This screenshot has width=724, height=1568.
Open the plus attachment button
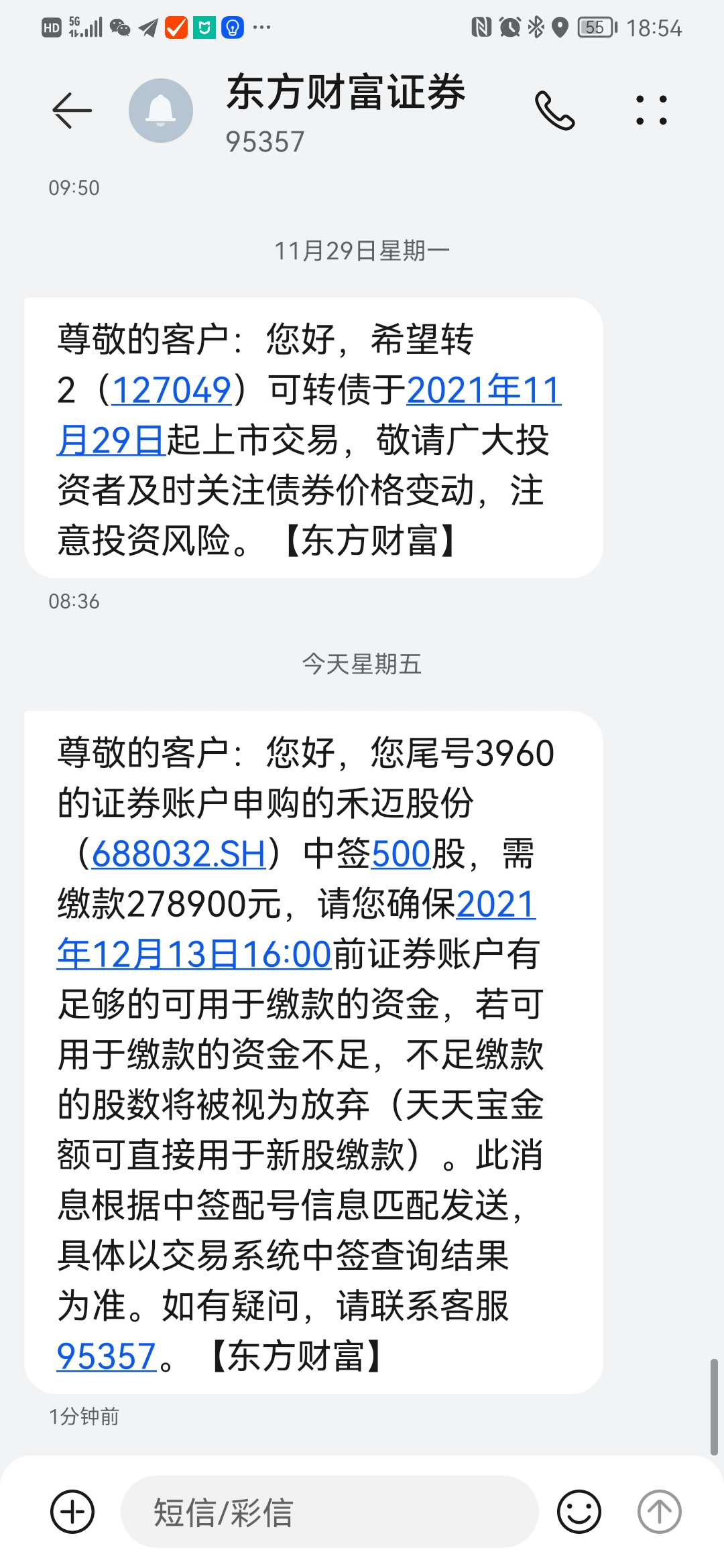click(72, 1512)
